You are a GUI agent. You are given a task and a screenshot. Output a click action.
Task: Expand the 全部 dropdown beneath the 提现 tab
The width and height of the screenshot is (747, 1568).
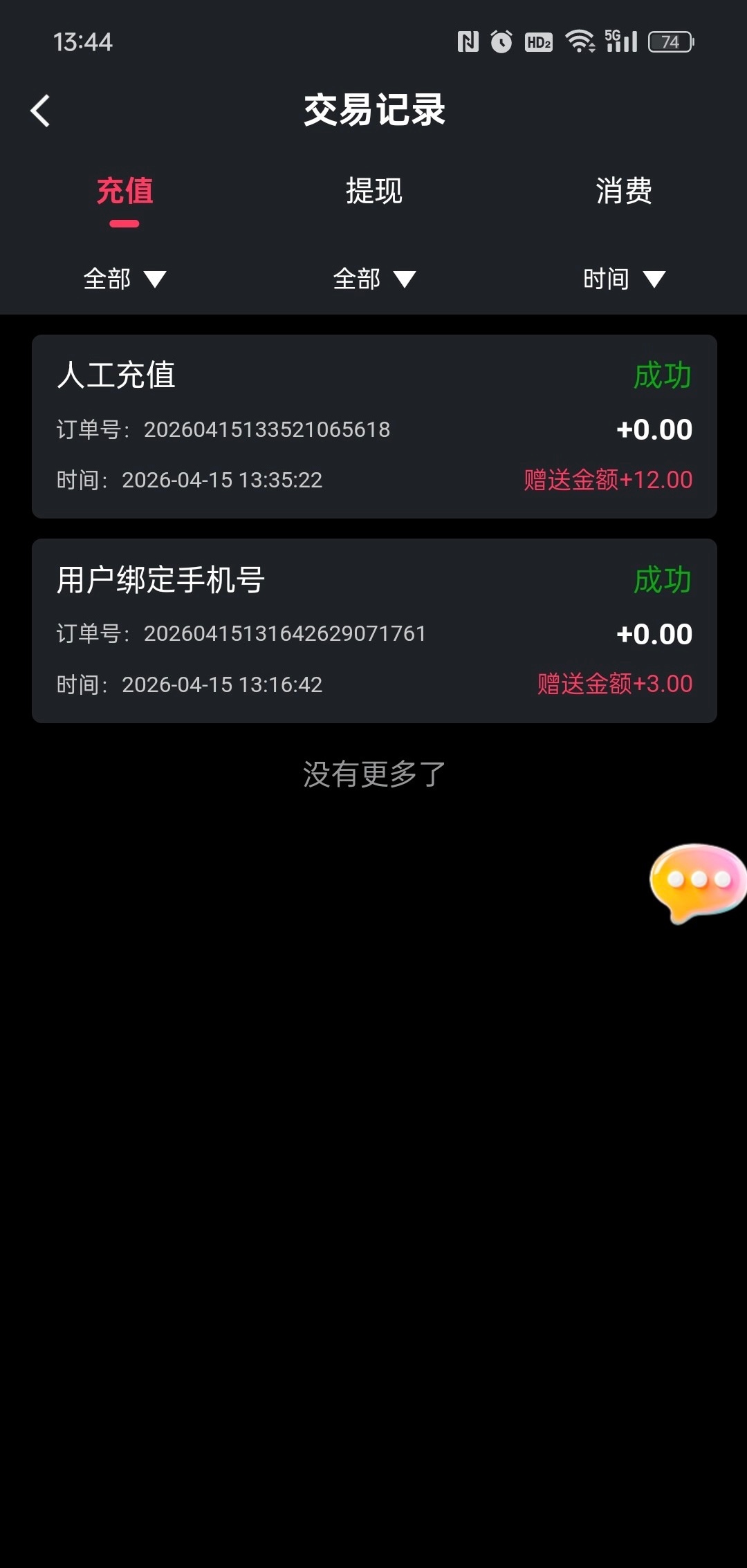pos(373,279)
